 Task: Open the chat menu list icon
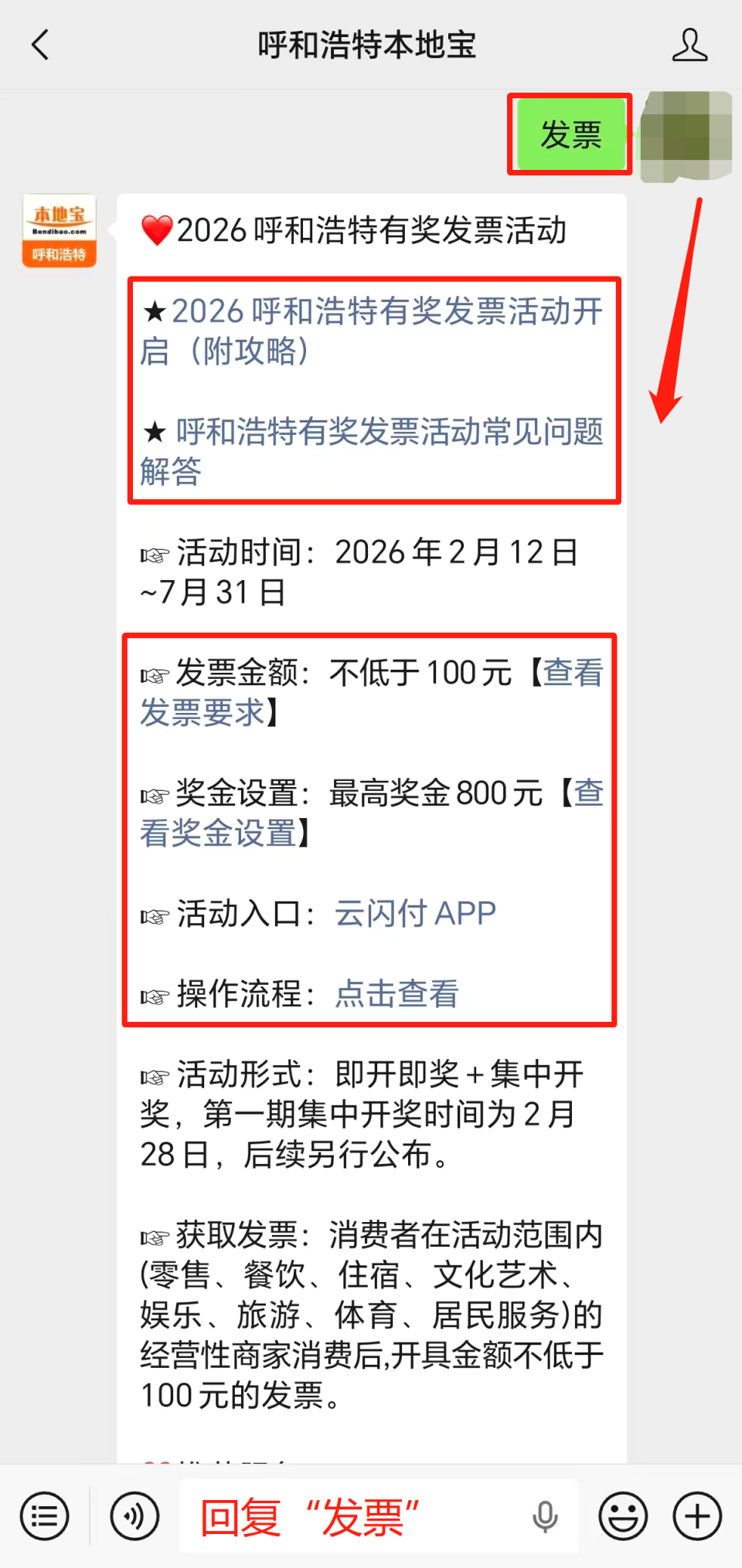[x=44, y=1516]
